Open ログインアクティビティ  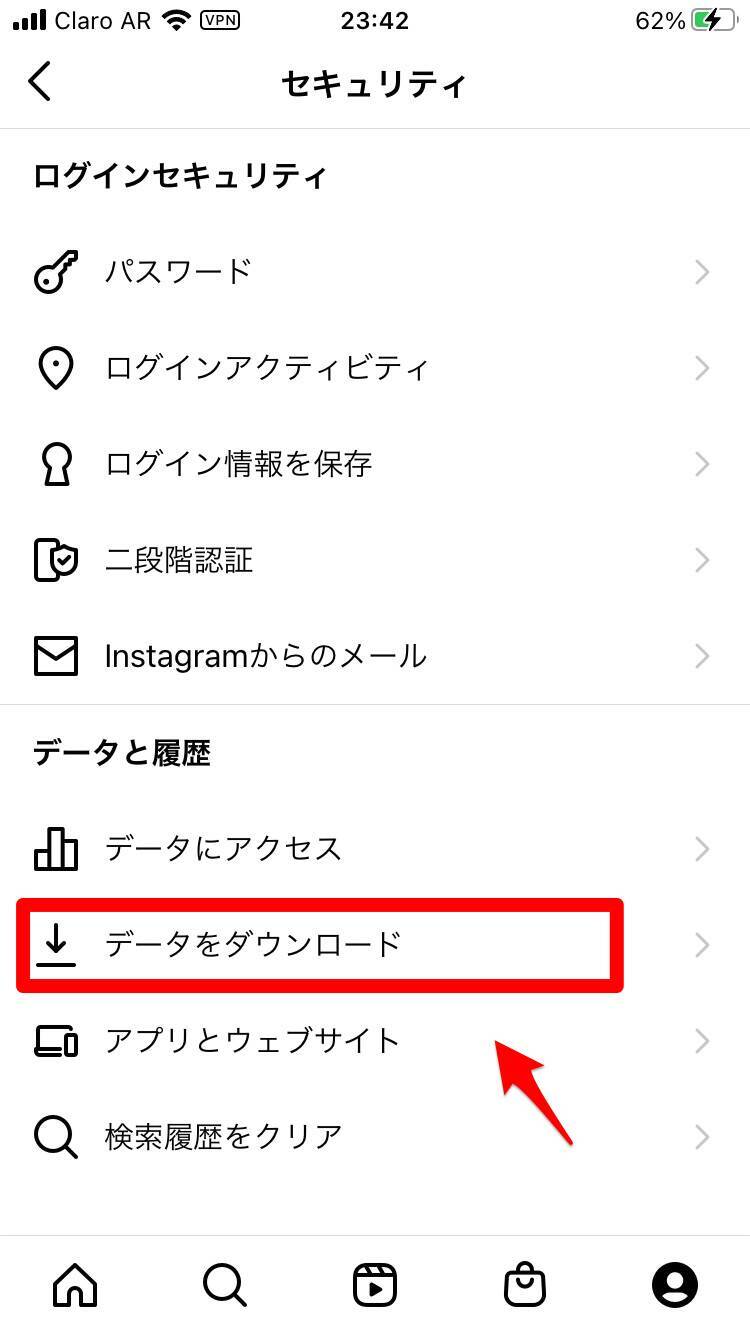point(375,368)
